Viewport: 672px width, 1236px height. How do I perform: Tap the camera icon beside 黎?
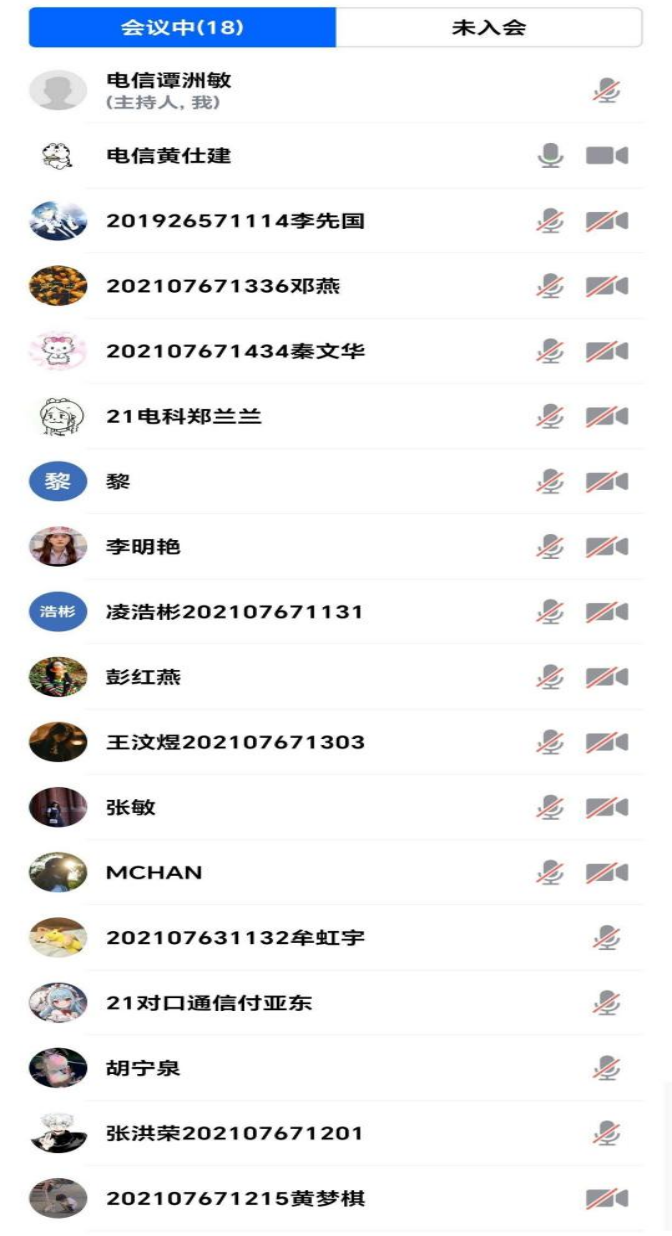pyautogui.click(x=607, y=482)
